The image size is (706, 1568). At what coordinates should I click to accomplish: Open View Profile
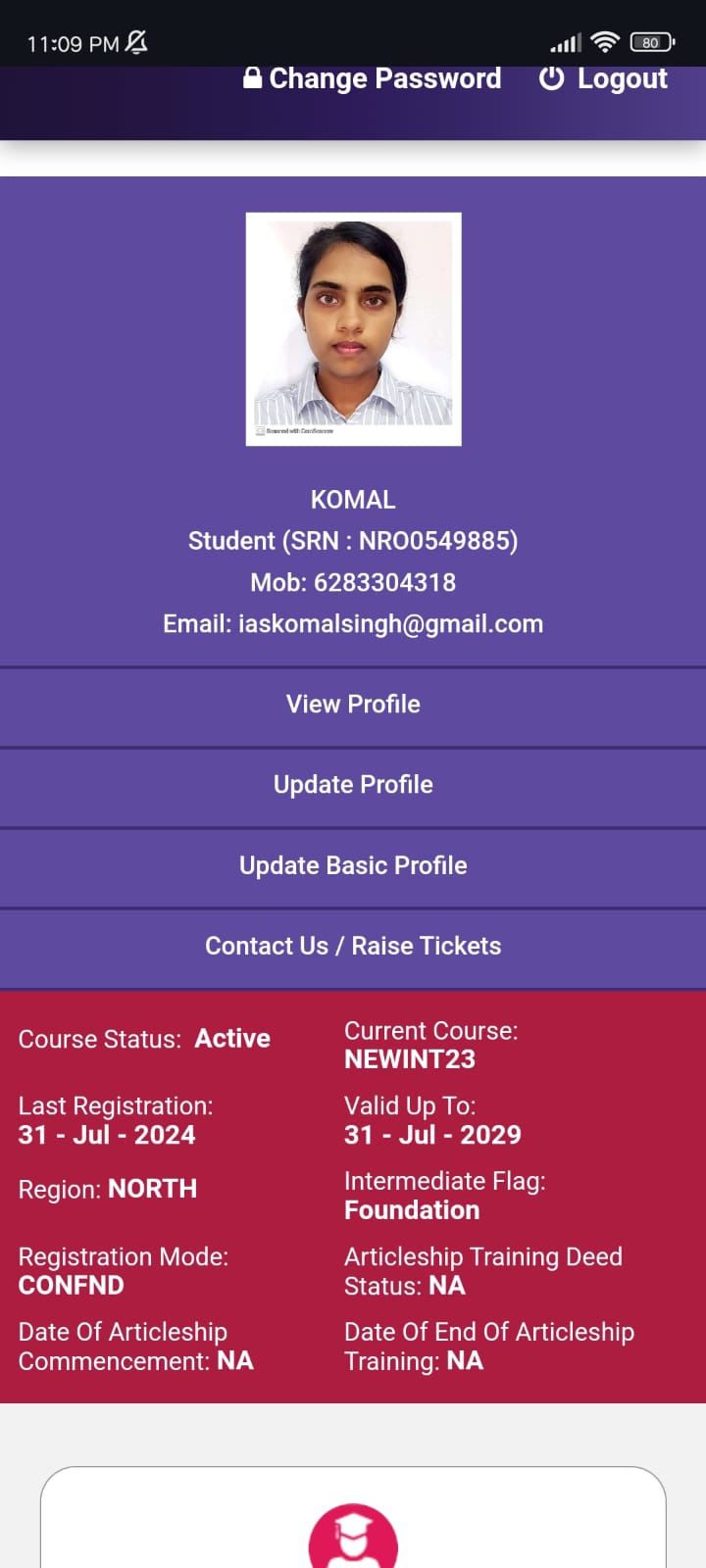[353, 705]
